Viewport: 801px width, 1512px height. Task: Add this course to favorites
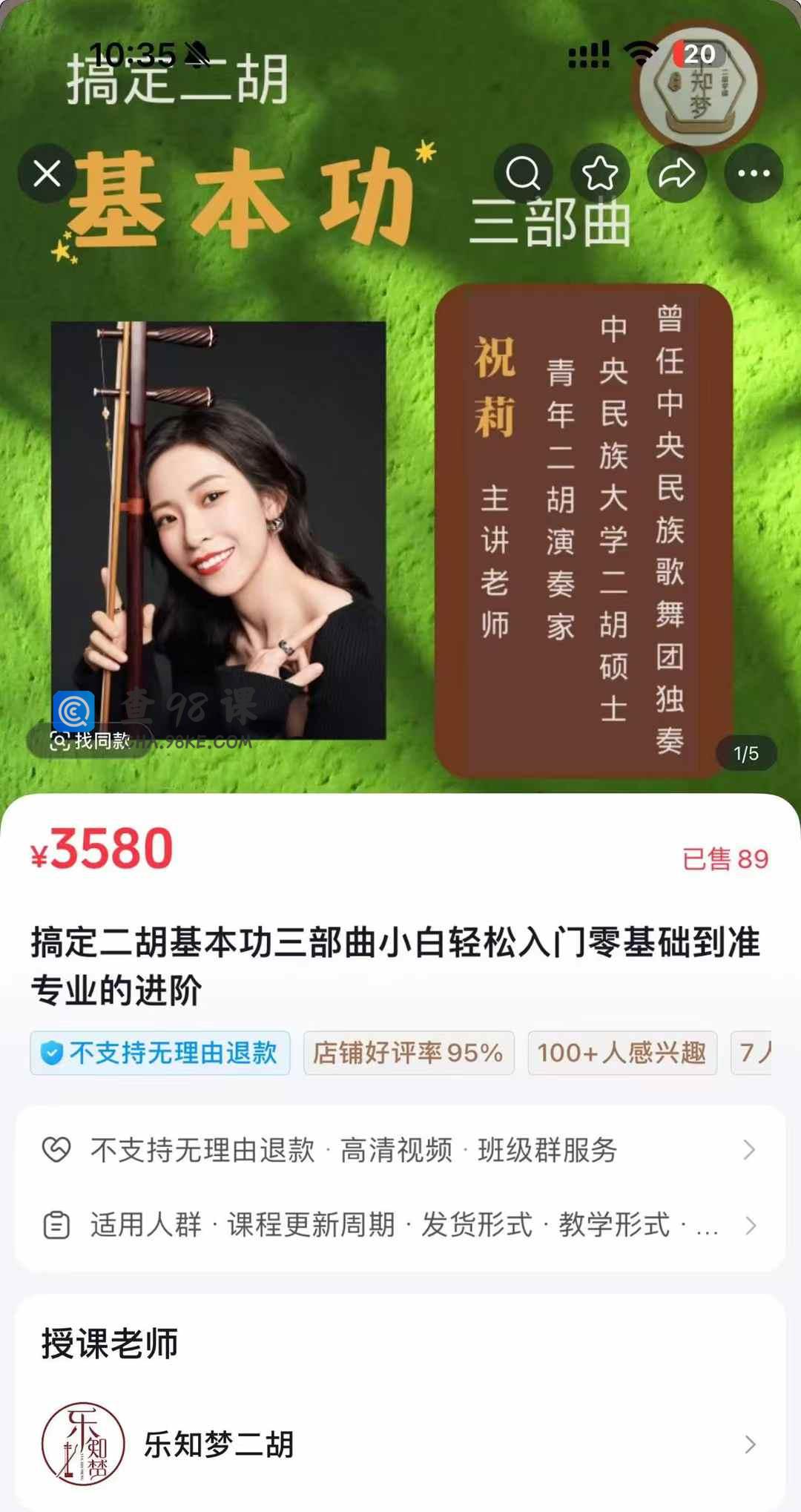click(x=600, y=174)
